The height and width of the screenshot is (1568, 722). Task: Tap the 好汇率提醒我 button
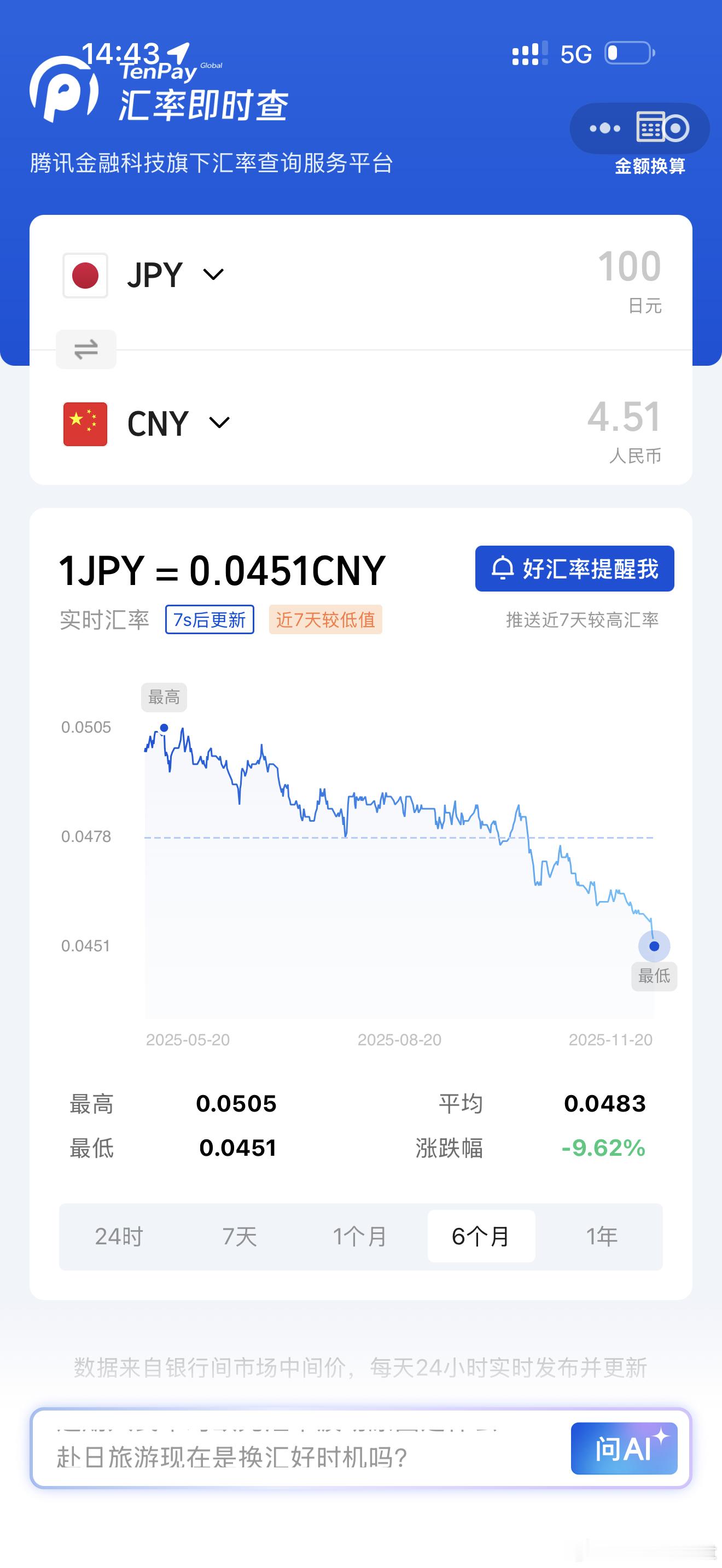point(575,569)
